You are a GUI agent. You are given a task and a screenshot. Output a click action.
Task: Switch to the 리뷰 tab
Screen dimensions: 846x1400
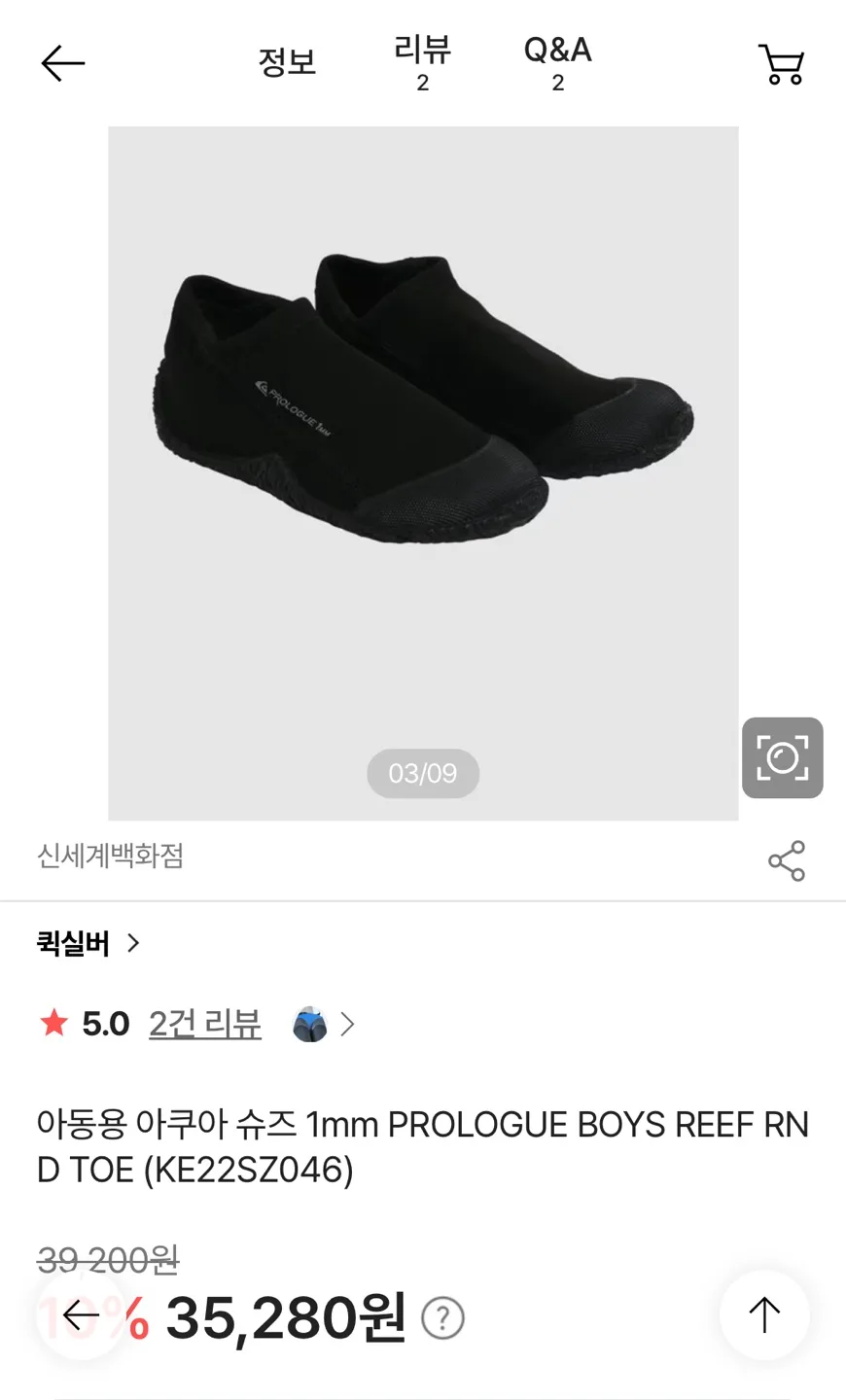pyautogui.click(x=422, y=63)
